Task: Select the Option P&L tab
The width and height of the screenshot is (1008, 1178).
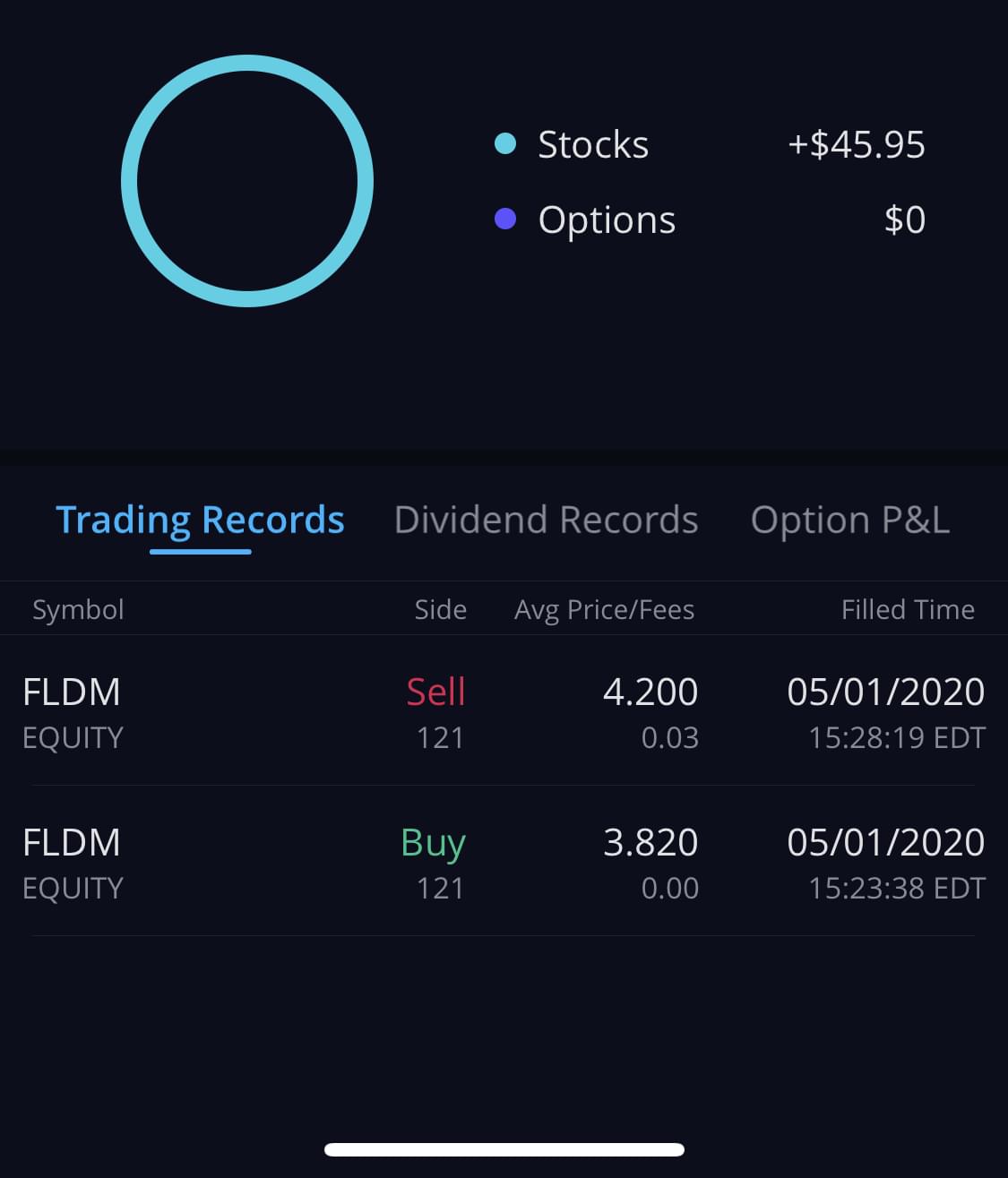Action: (x=849, y=520)
